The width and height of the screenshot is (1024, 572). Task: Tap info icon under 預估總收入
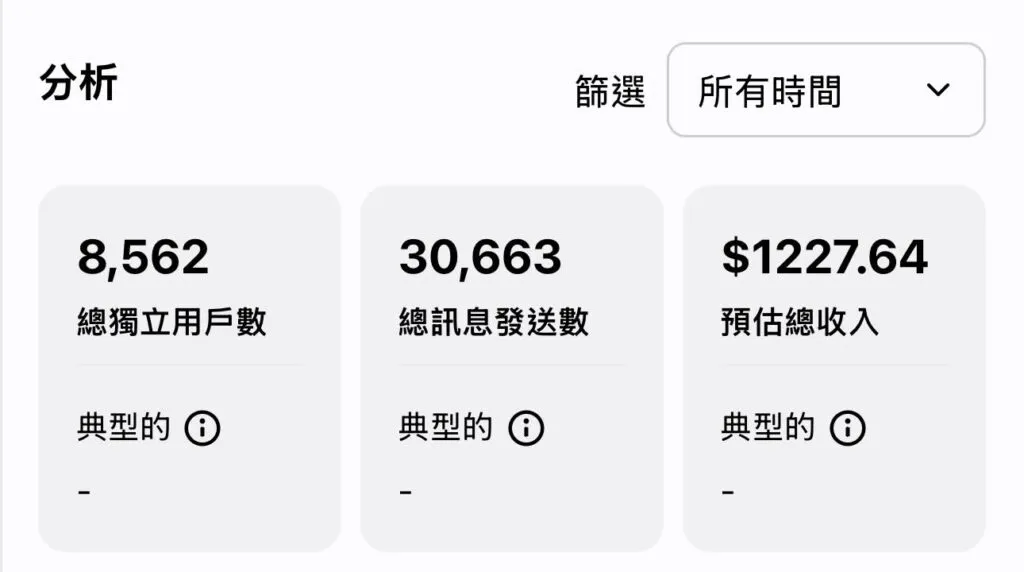848,429
